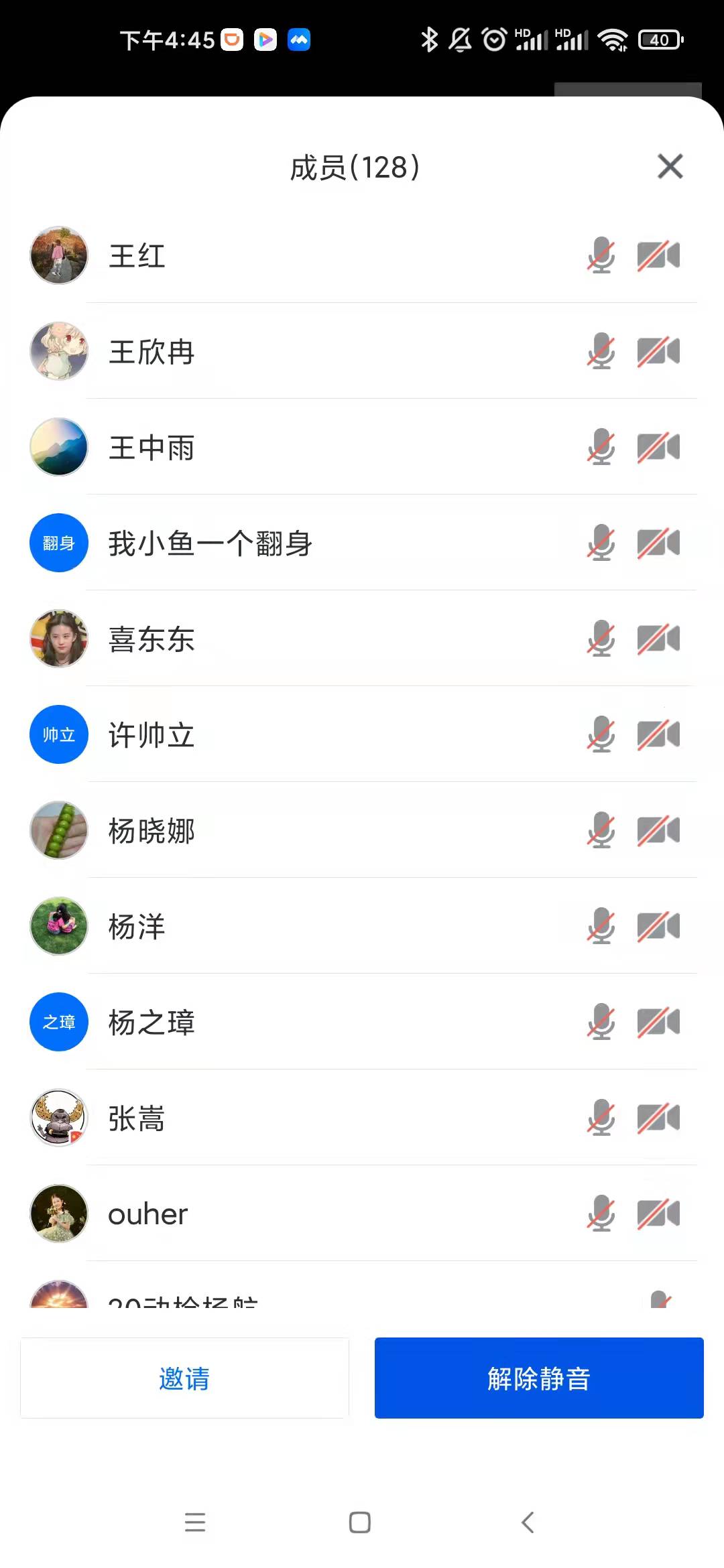
Task: Select 许帅立 in the member list
Action: (x=152, y=735)
